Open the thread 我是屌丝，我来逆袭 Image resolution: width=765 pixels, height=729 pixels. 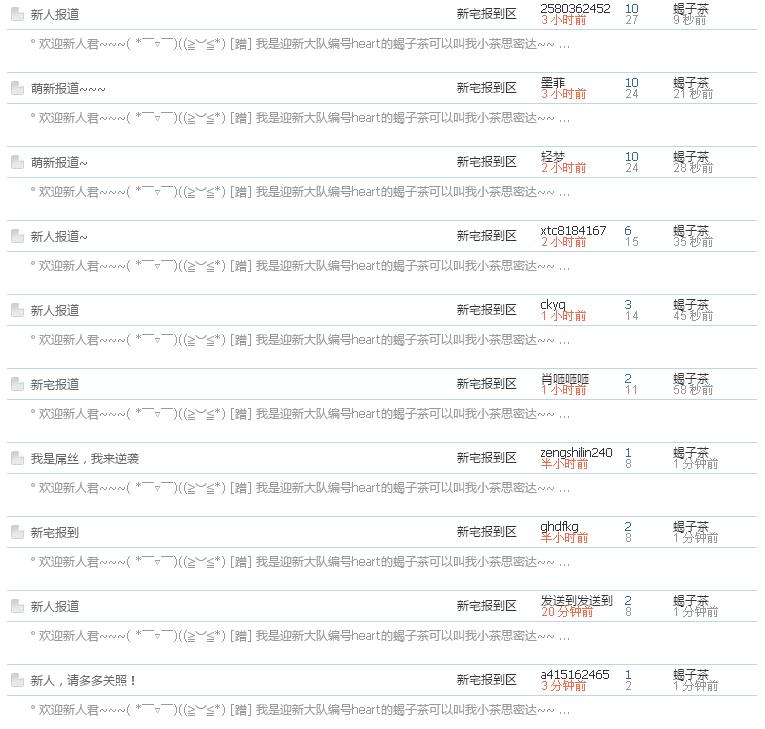point(85,459)
